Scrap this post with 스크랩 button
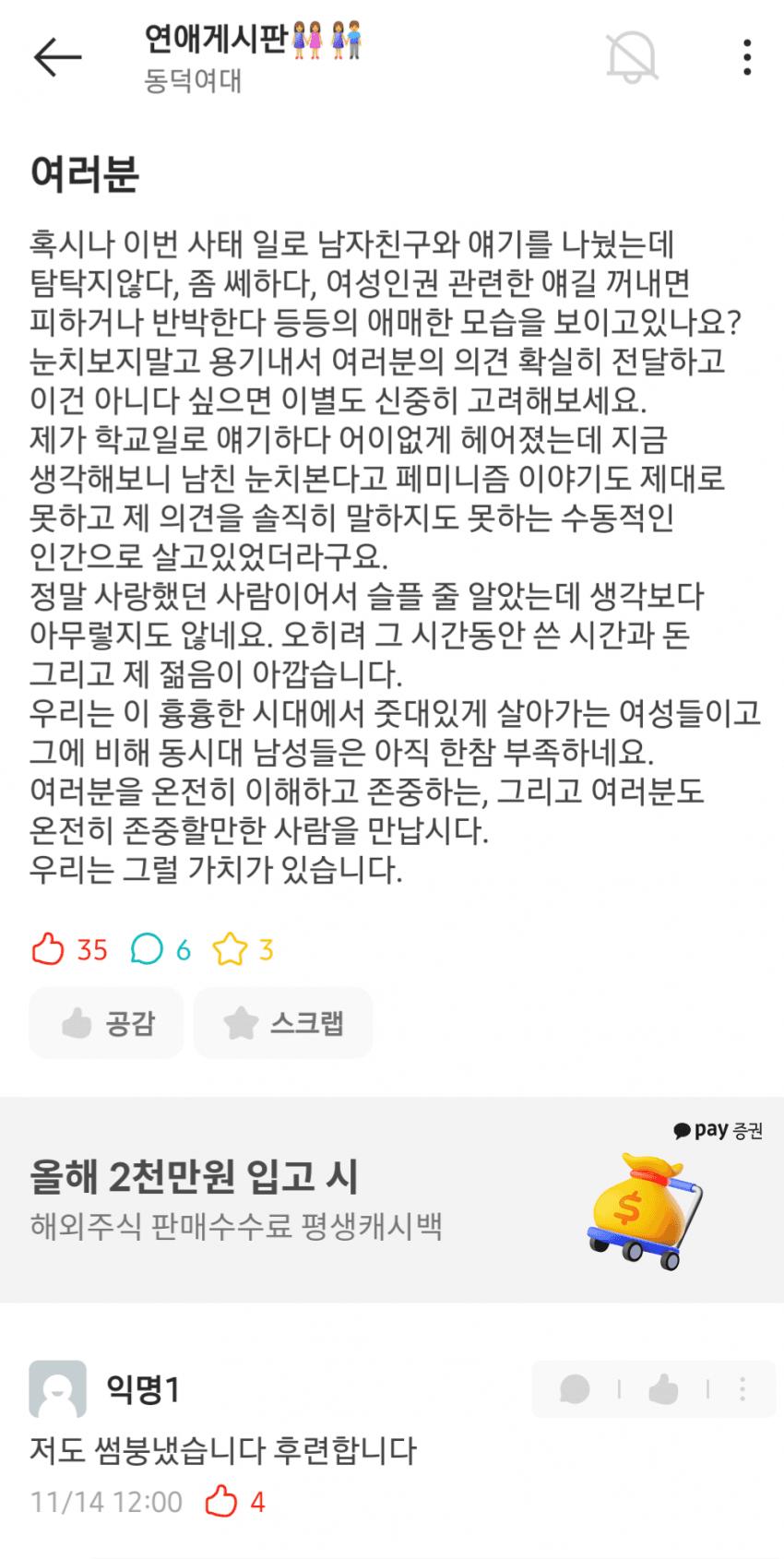This screenshot has height=1559, width=784. click(283, 1023)
